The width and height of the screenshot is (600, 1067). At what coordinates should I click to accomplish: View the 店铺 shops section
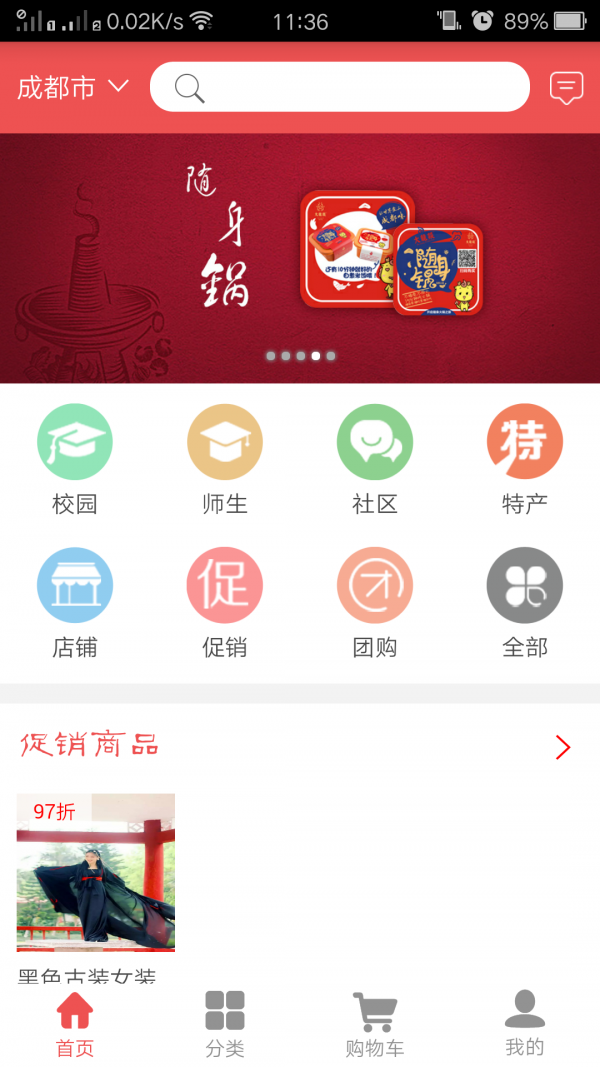75,602
